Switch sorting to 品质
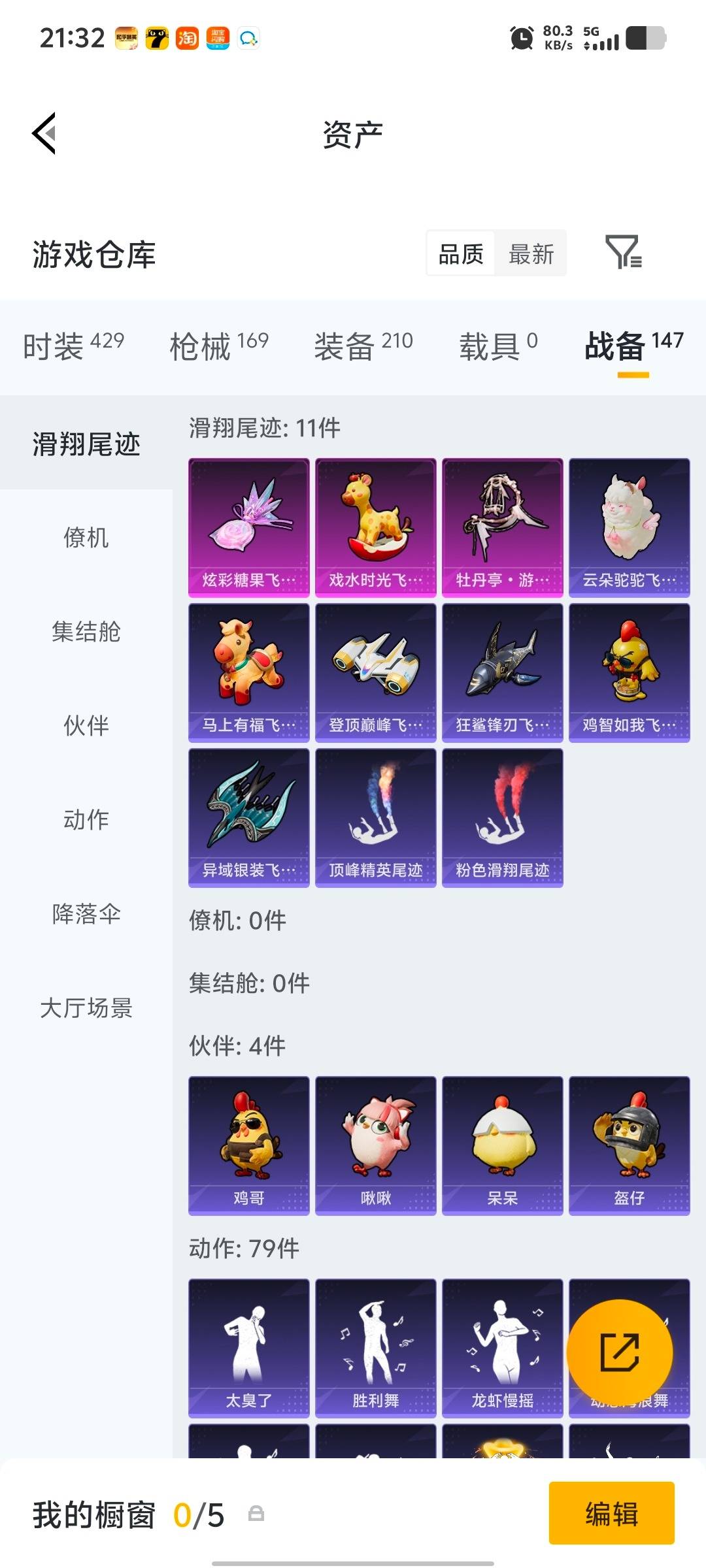This screenshot has width=706, height=1568. (x=459, y=254)
